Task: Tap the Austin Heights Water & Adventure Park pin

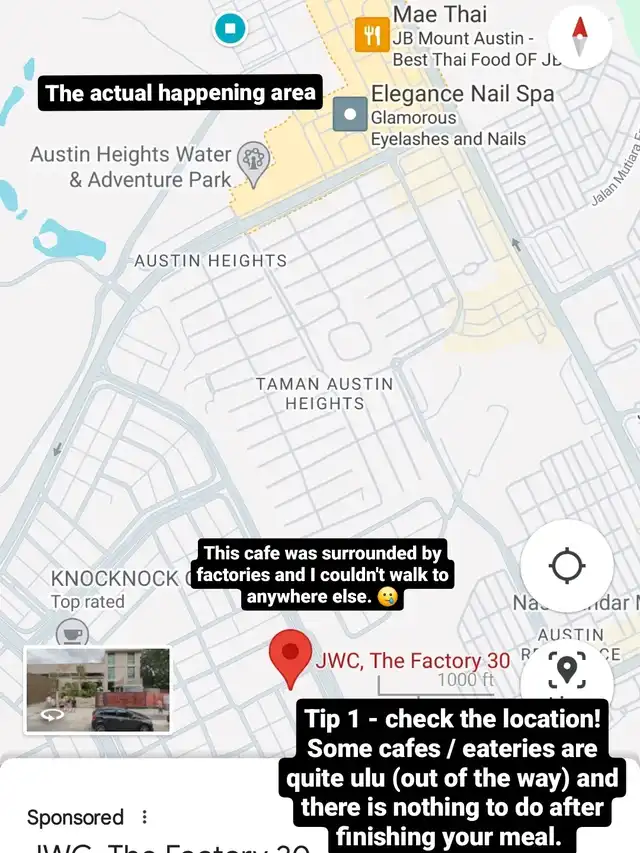Action: click(x=254, y=164)
